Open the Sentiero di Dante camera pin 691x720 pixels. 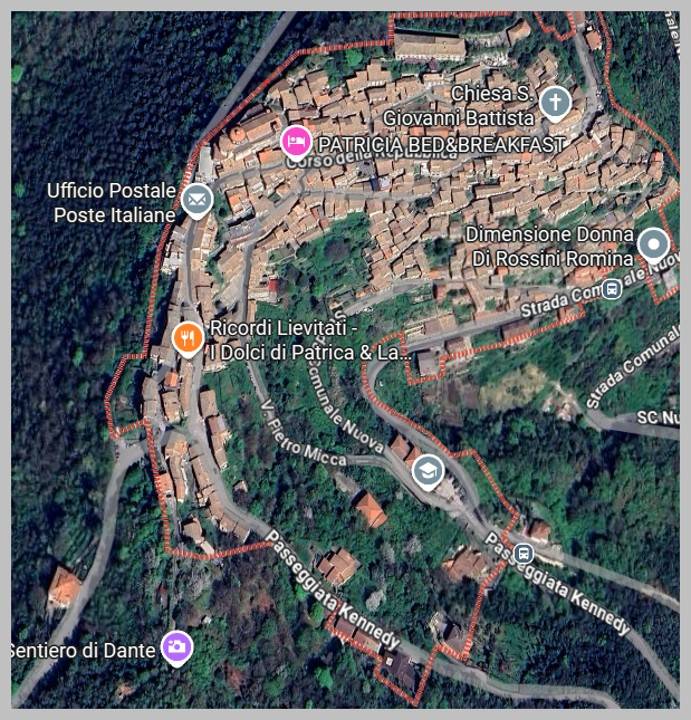point(176,647)
